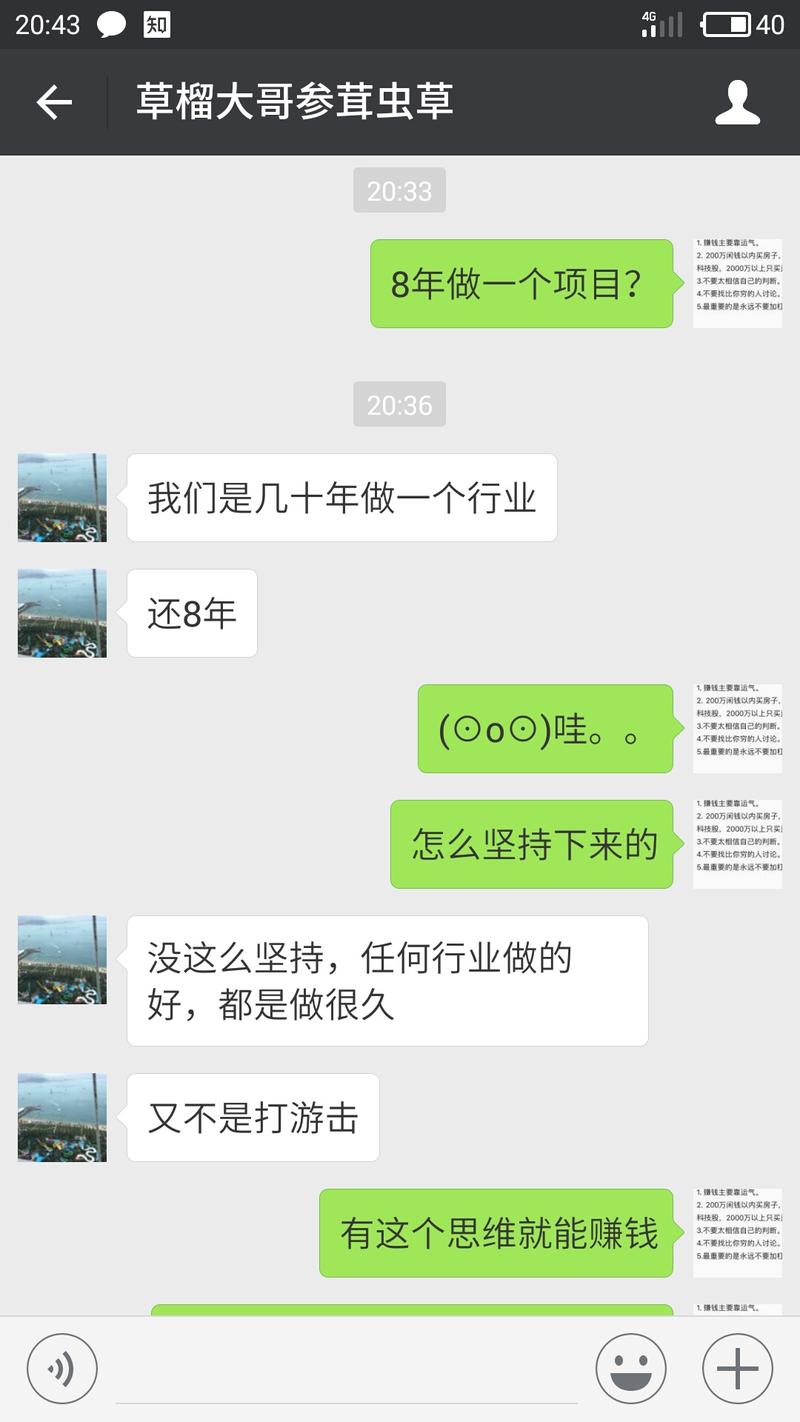This screenshot has height=1422, width=800.
Task: Open avatar beside 又不是打游击
Action: point(61,1118)
